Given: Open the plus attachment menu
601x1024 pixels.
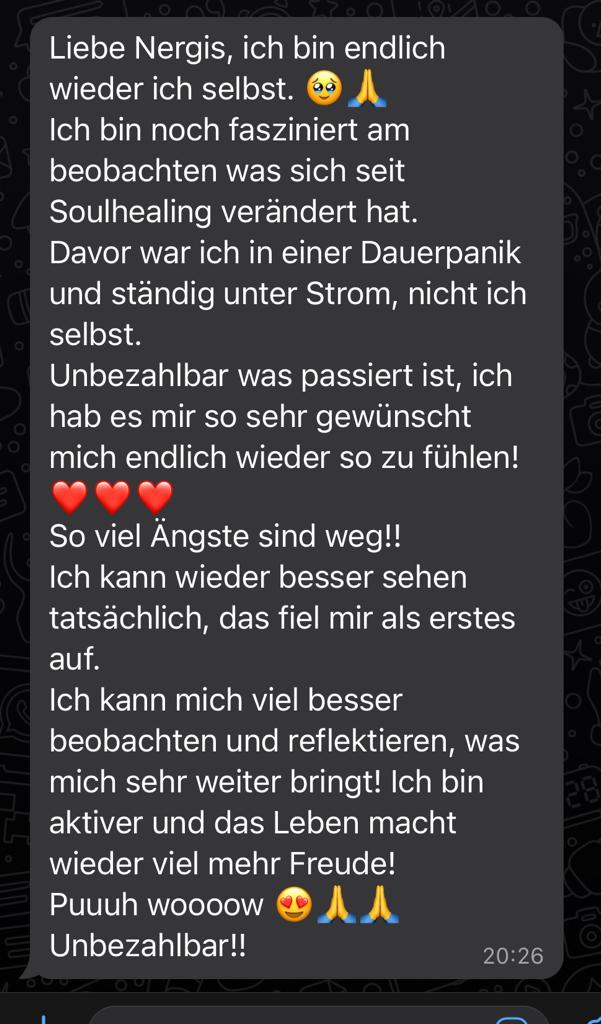Looking at the screenshot, I should coord(44,1019).
